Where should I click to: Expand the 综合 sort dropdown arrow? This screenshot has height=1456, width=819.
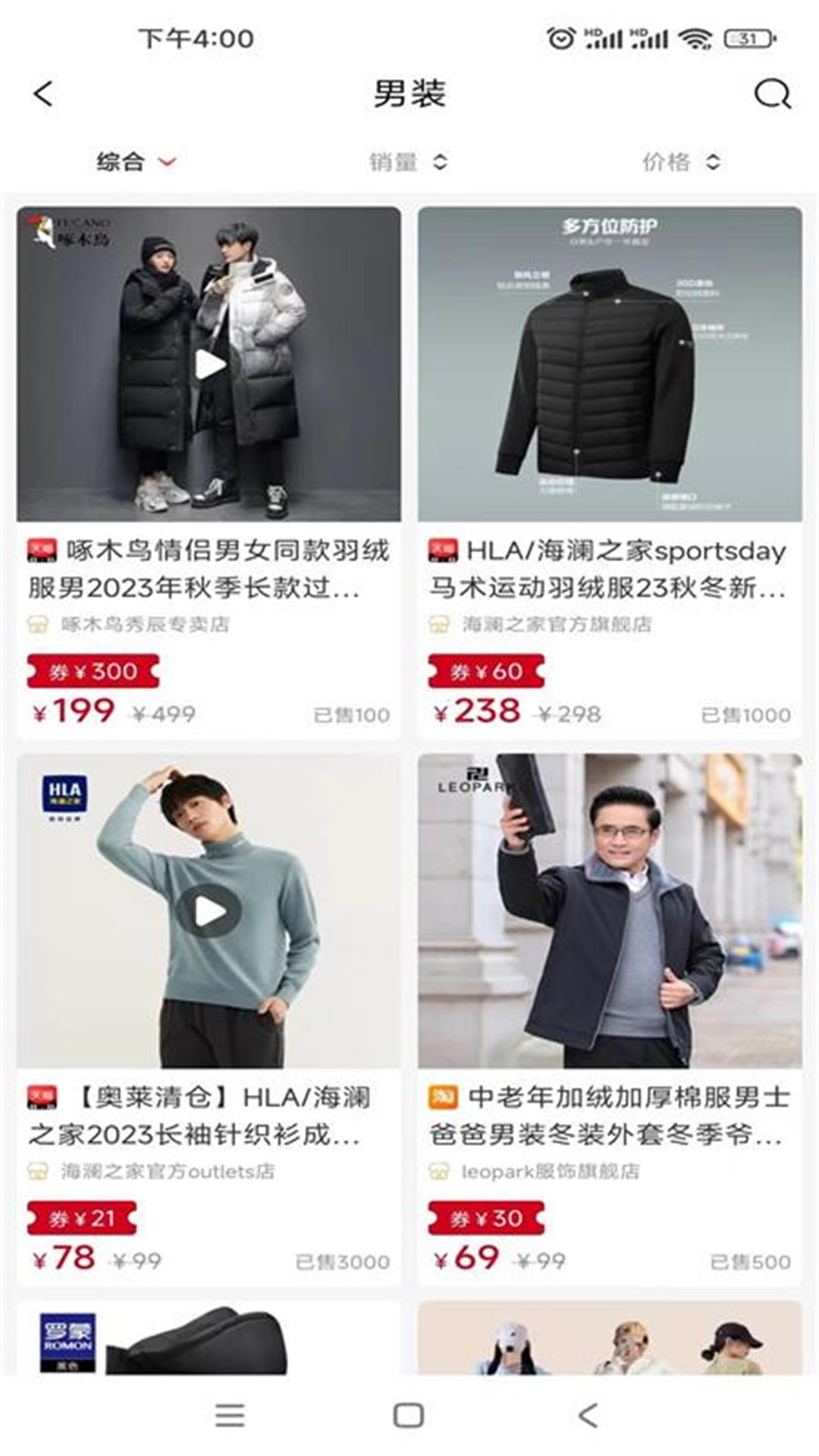tap(167, 161)
